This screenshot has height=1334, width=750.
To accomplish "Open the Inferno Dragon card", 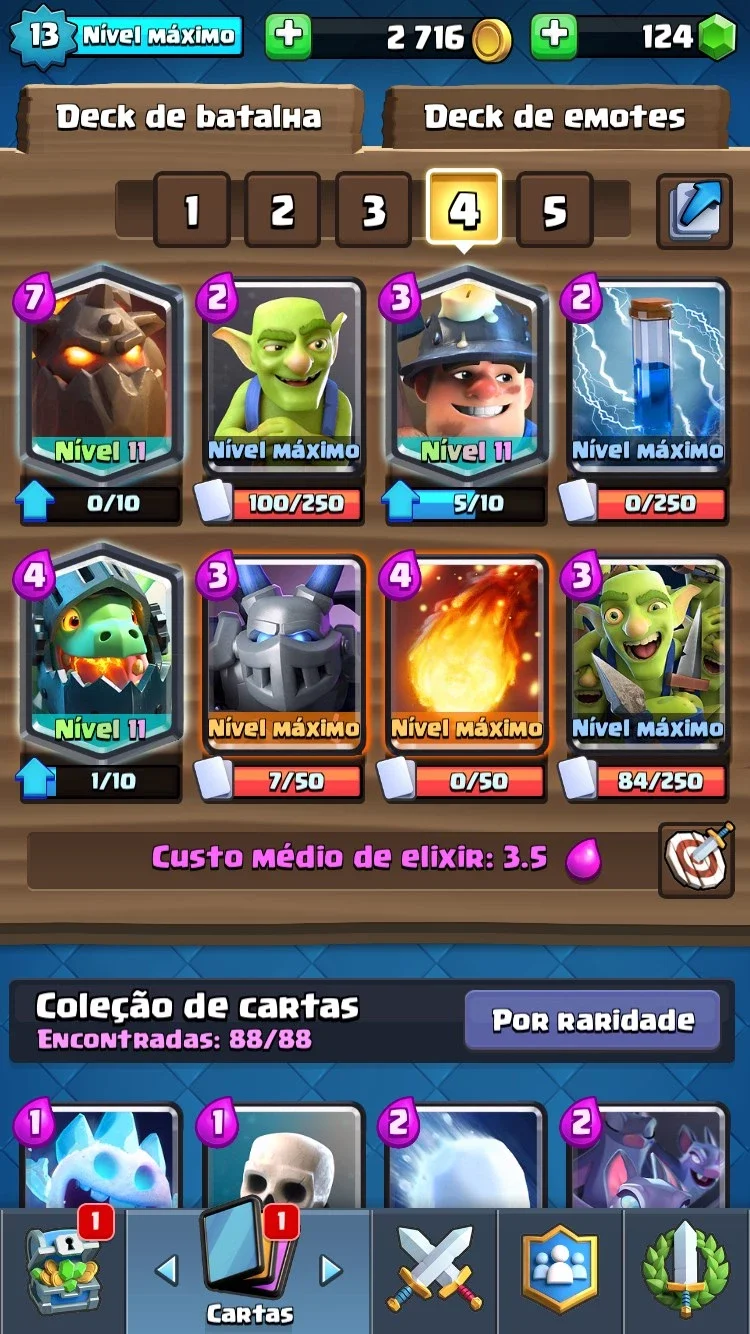I will 100,655.
